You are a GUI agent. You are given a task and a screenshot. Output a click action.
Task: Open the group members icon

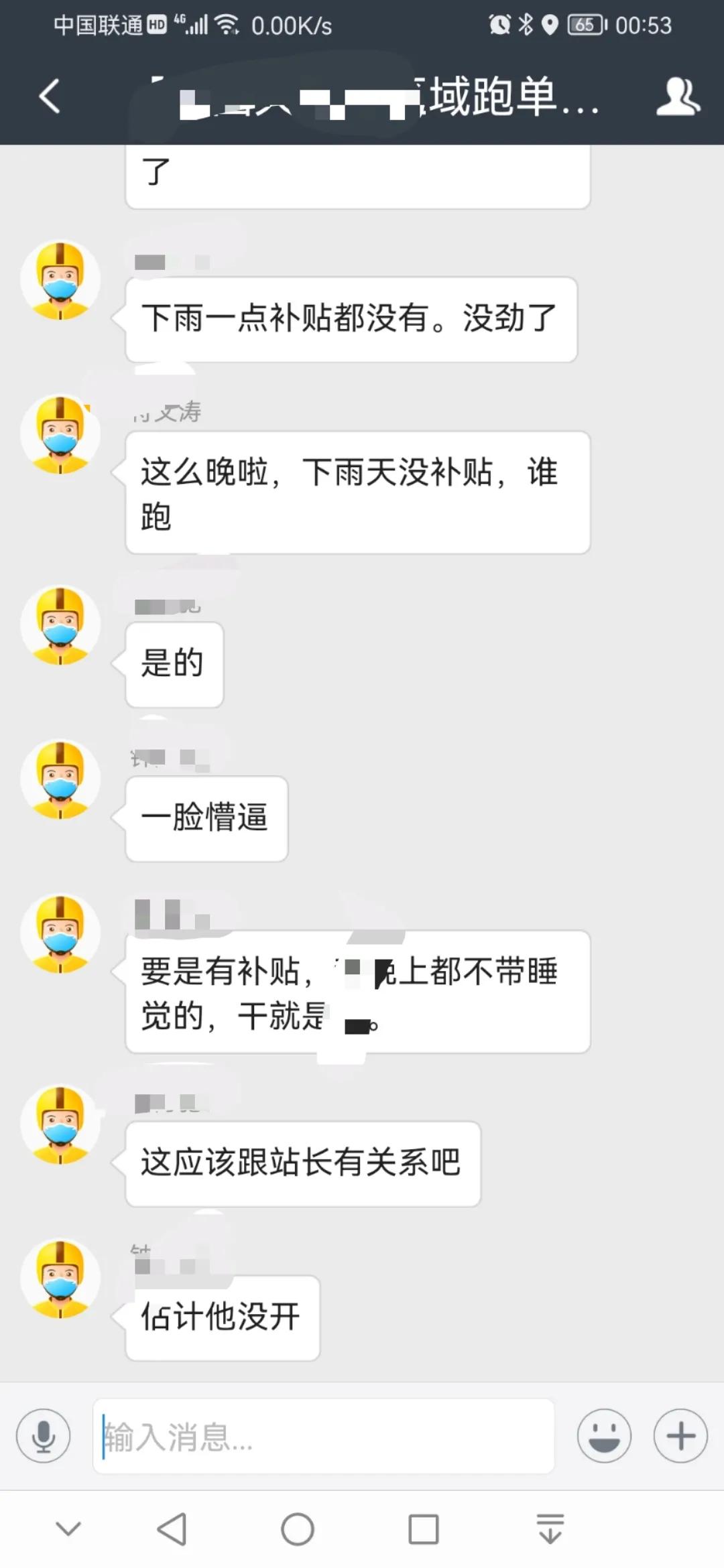677,96
